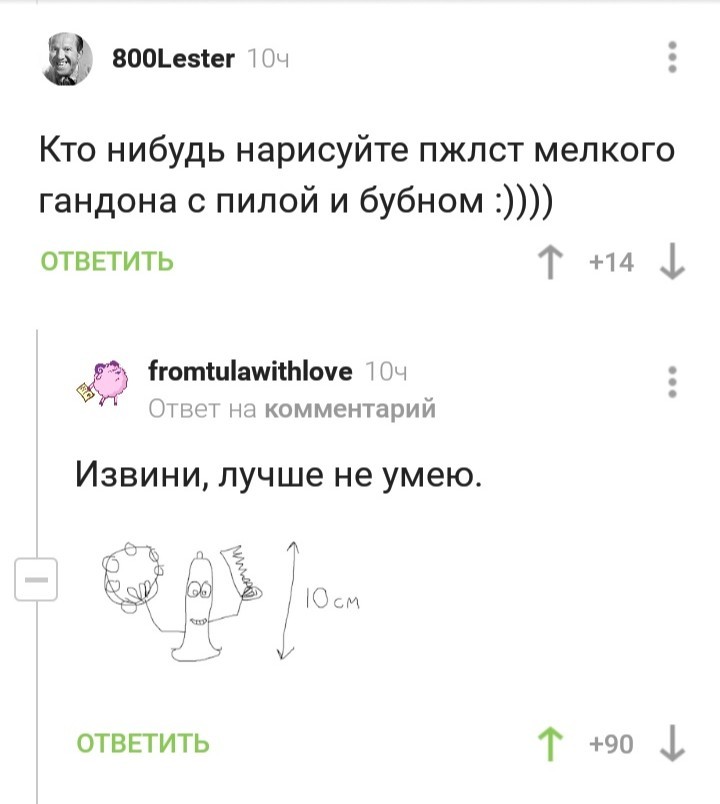Downvote fromtulawithlove's comment
Viewport: 720px width, 804px height.
tap(671, 745)
